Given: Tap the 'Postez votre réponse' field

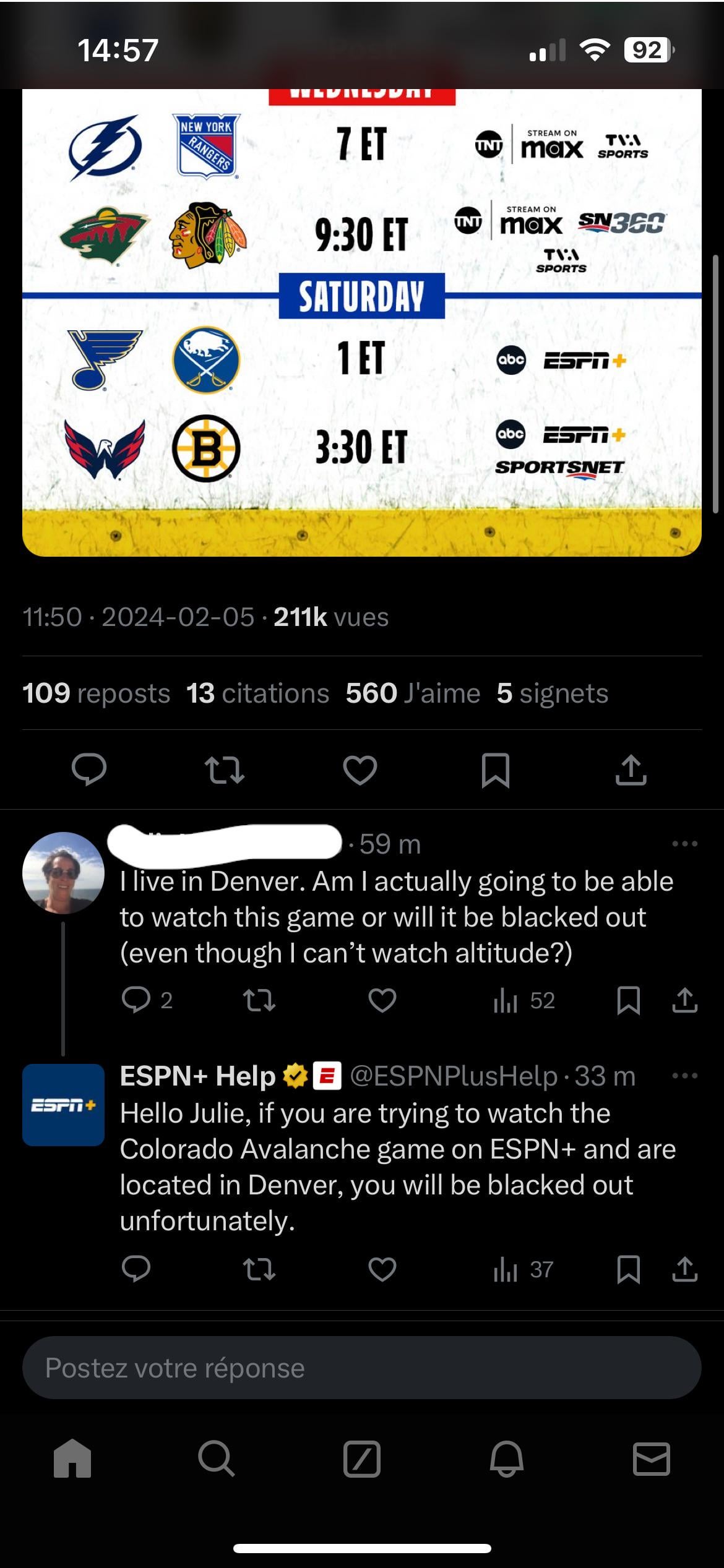Looking at the screenshot, I should pyautogui.click(x=362, y=1368).
